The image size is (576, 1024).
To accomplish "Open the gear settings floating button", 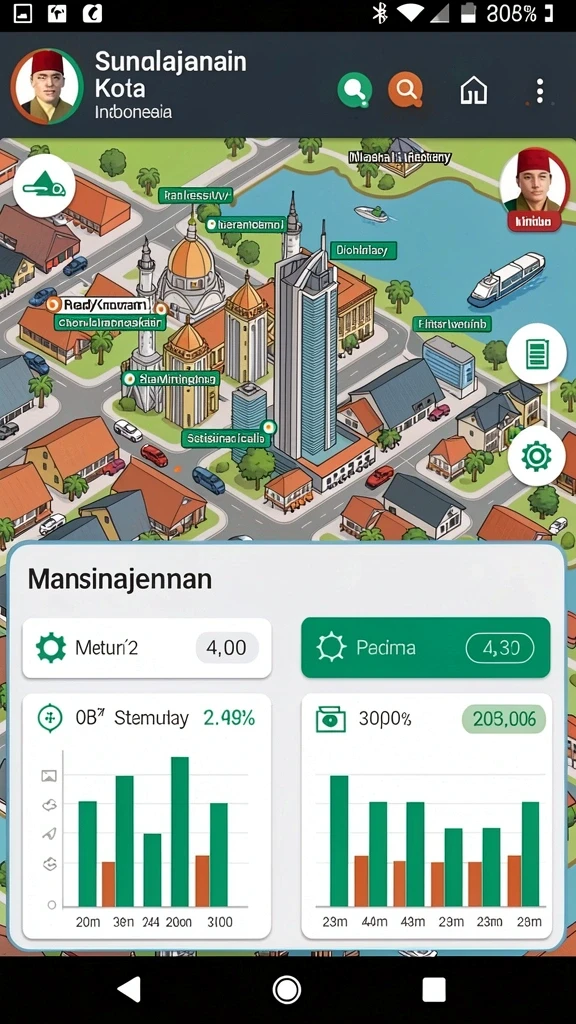I will (536, 456).
